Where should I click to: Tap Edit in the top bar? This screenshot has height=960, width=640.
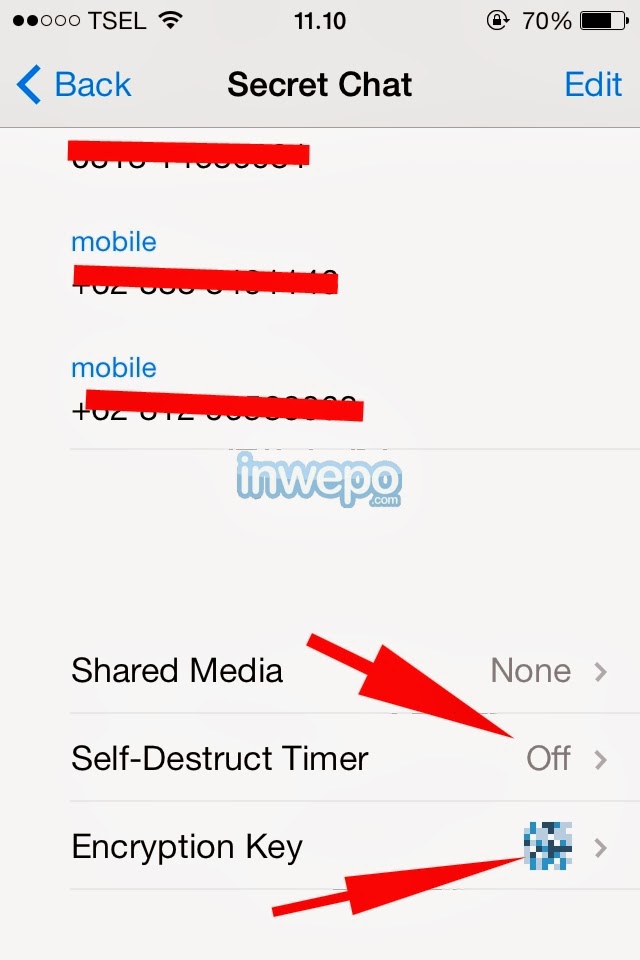point(593,85)
